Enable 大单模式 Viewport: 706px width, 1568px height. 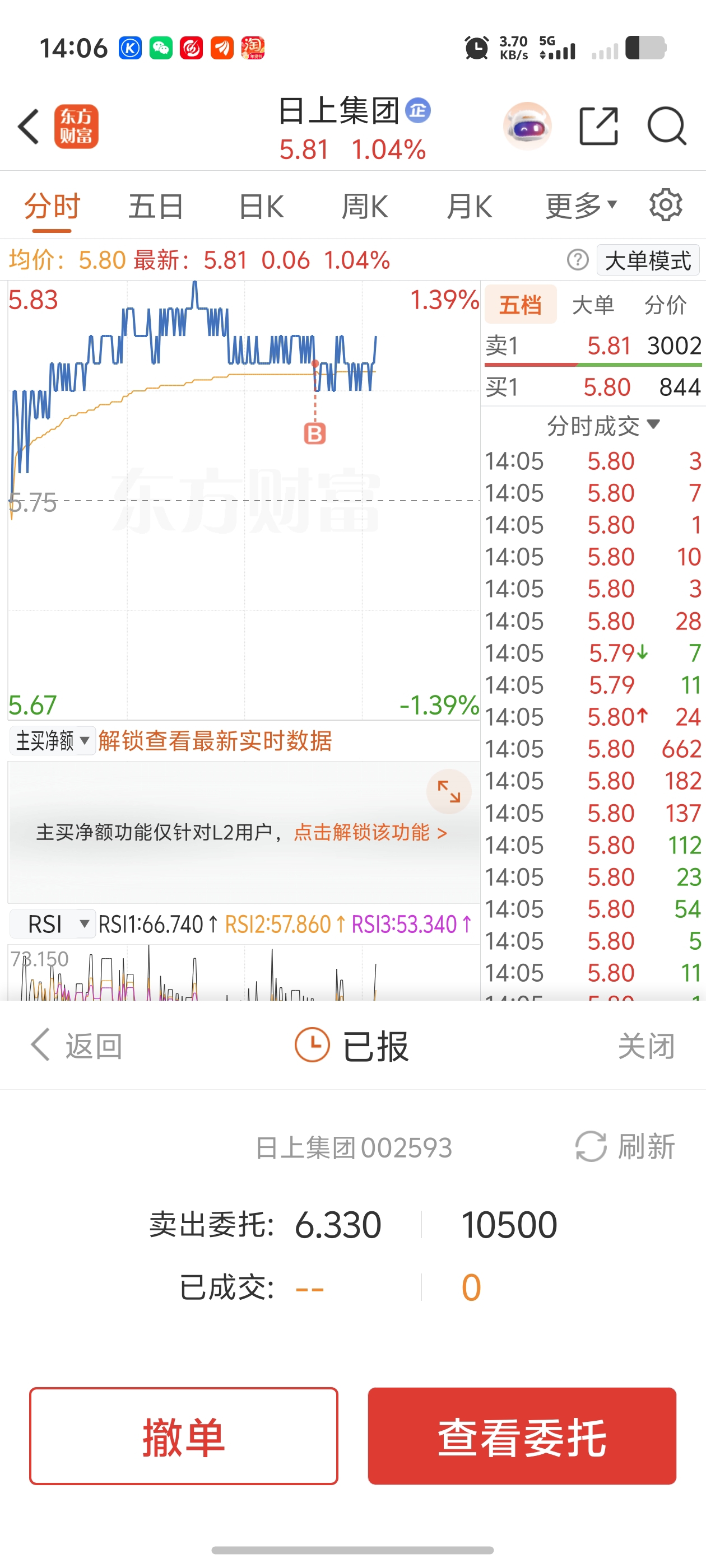pos(648,260)
